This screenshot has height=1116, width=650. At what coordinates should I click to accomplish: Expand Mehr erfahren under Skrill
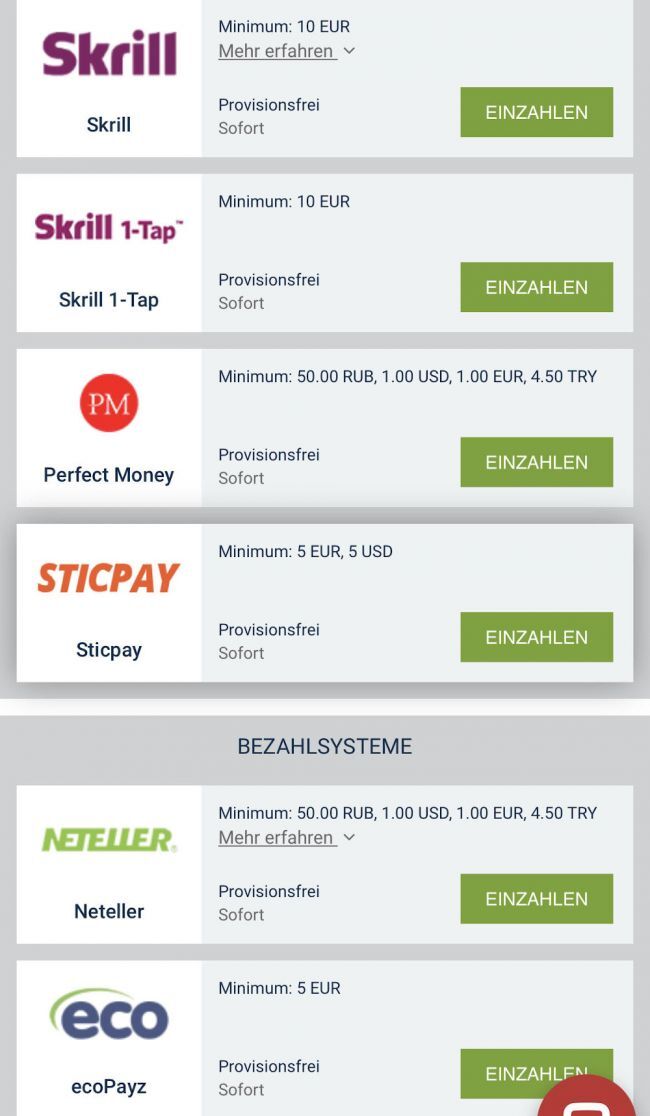click(286, 51)
